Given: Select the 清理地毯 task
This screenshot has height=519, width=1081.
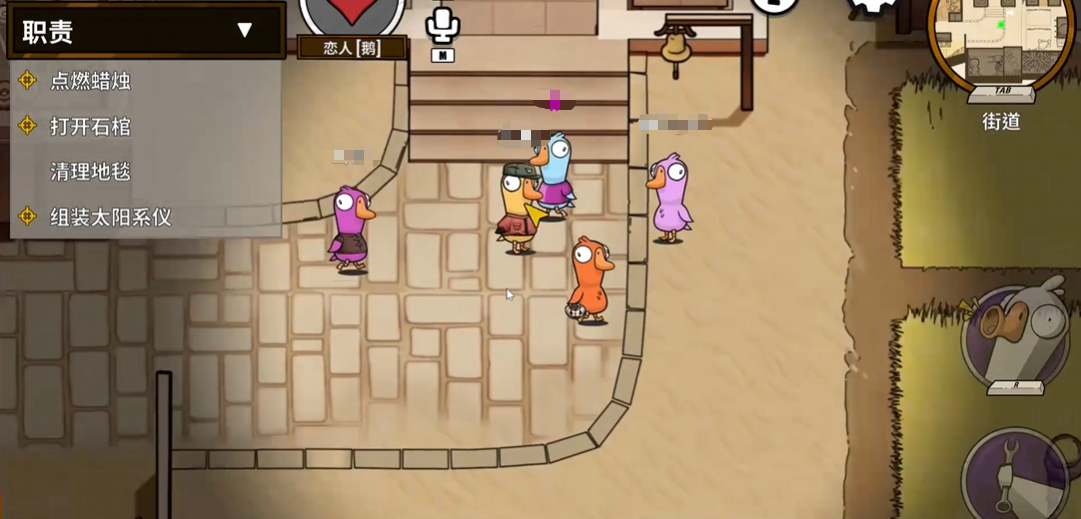Looking at the screenshot, I should pos(90,172).
